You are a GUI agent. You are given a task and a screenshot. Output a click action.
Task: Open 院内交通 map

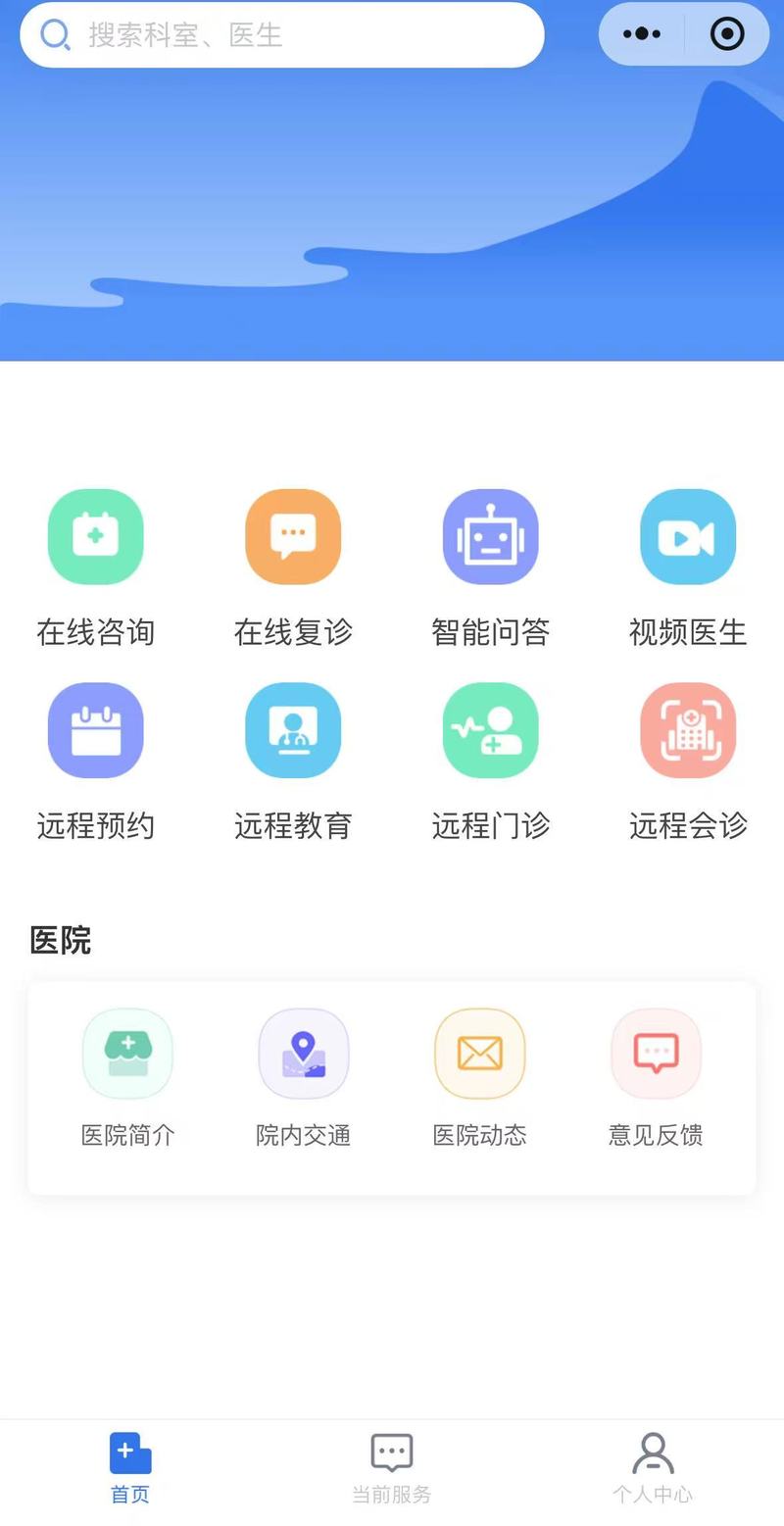tap(304, 1078)
